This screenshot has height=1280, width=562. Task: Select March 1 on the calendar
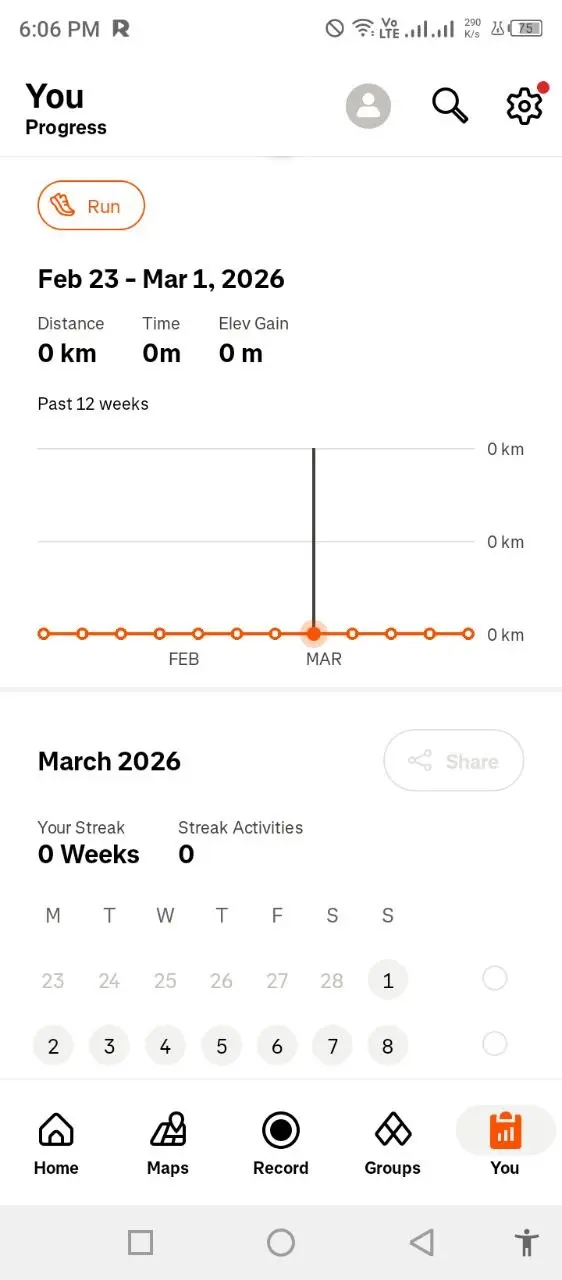pyautogui.click(x=388, y=981)
